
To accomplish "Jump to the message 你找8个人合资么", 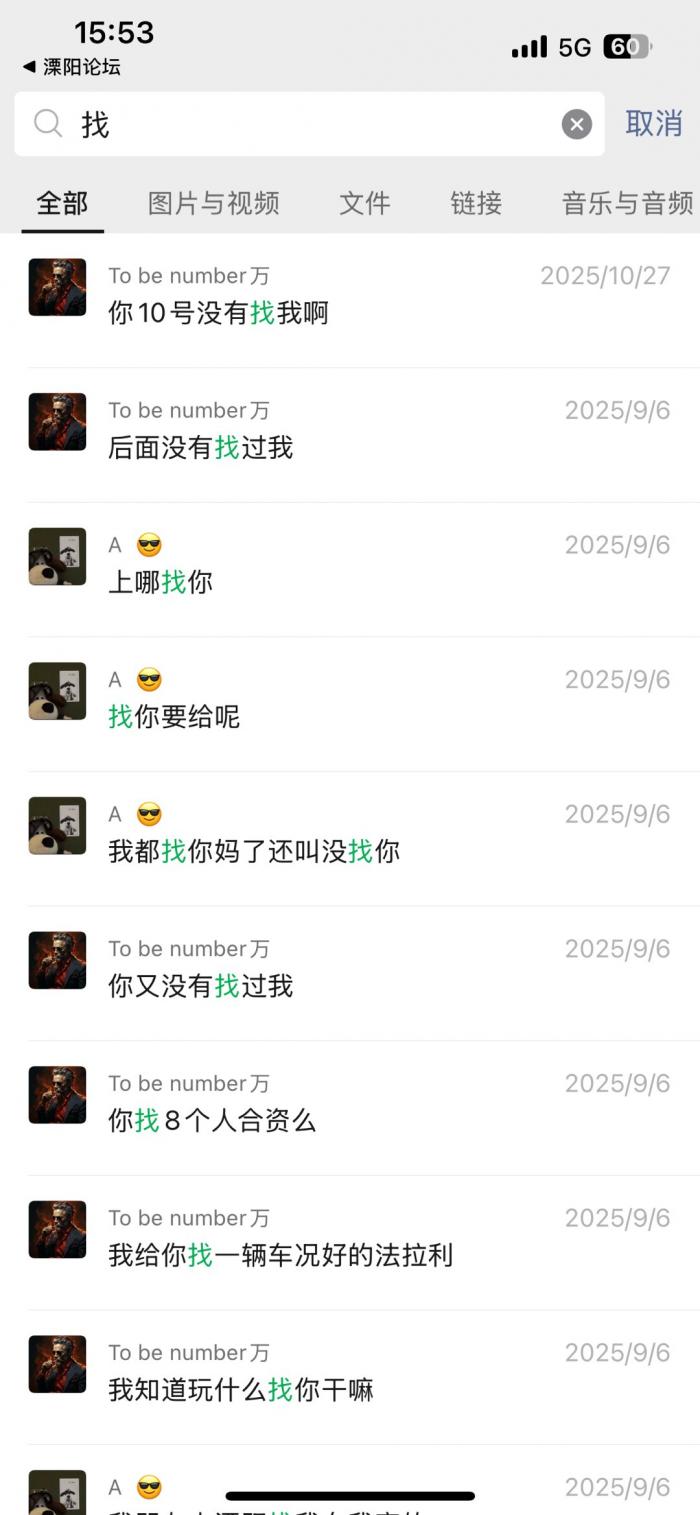I will coord(350,1107).
